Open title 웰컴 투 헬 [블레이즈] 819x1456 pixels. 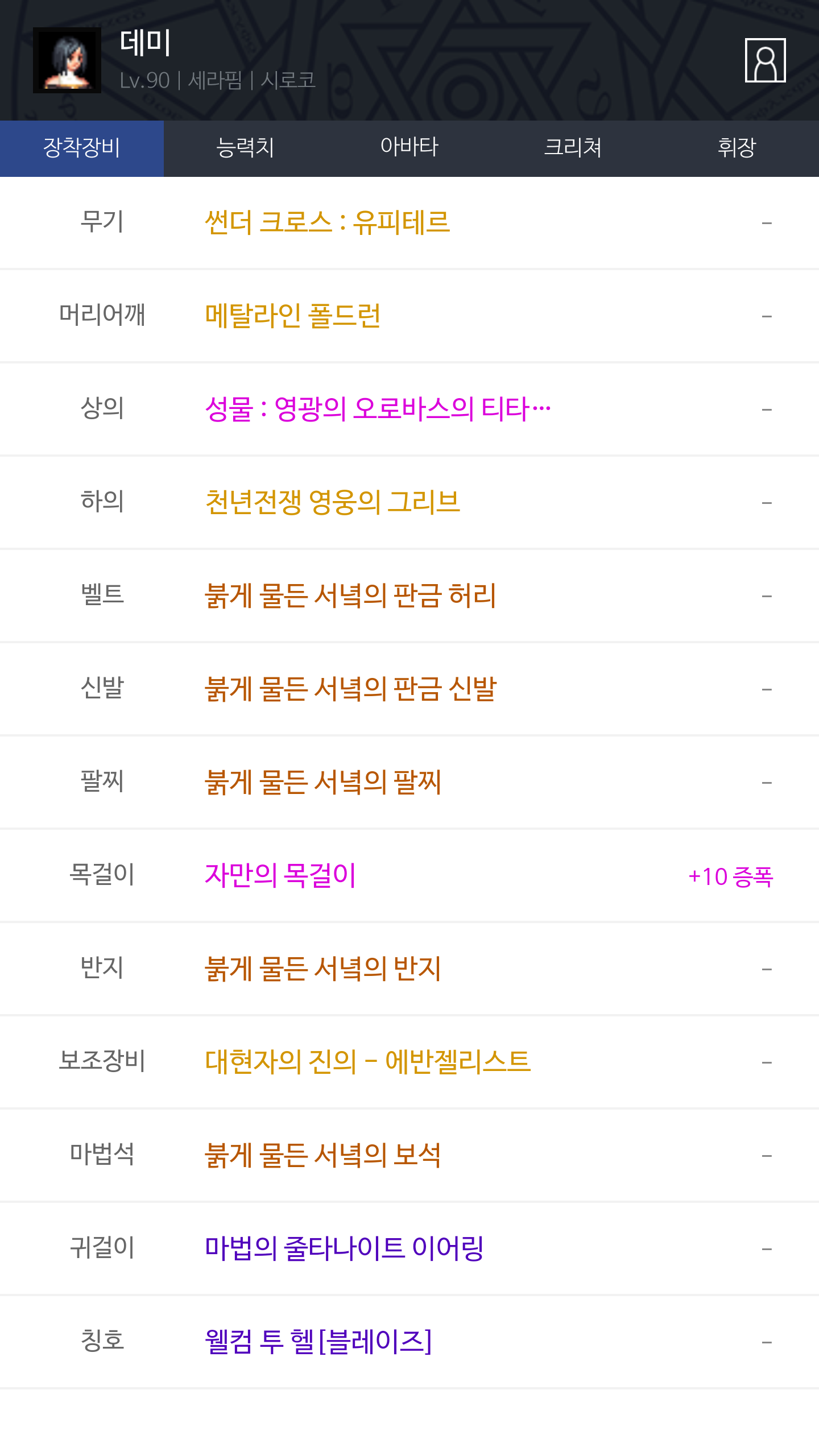(x=318, y=1342)
